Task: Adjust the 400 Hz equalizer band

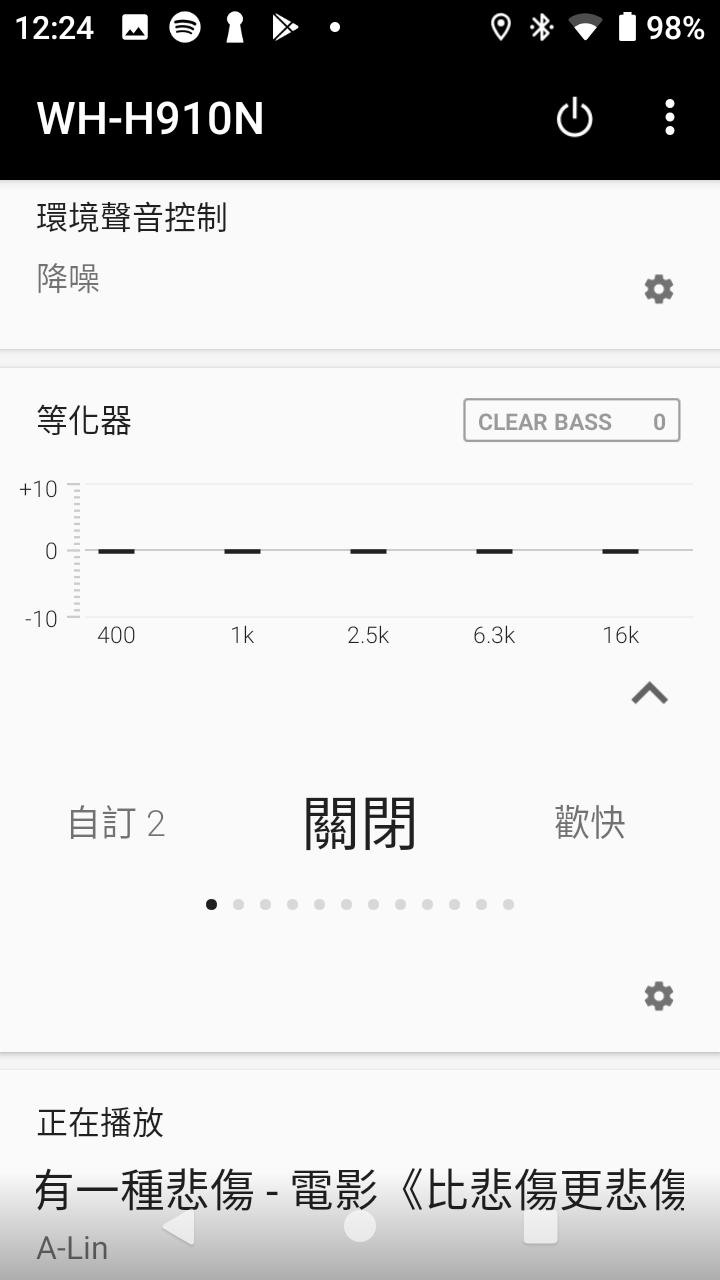Action: click(116, 550)
